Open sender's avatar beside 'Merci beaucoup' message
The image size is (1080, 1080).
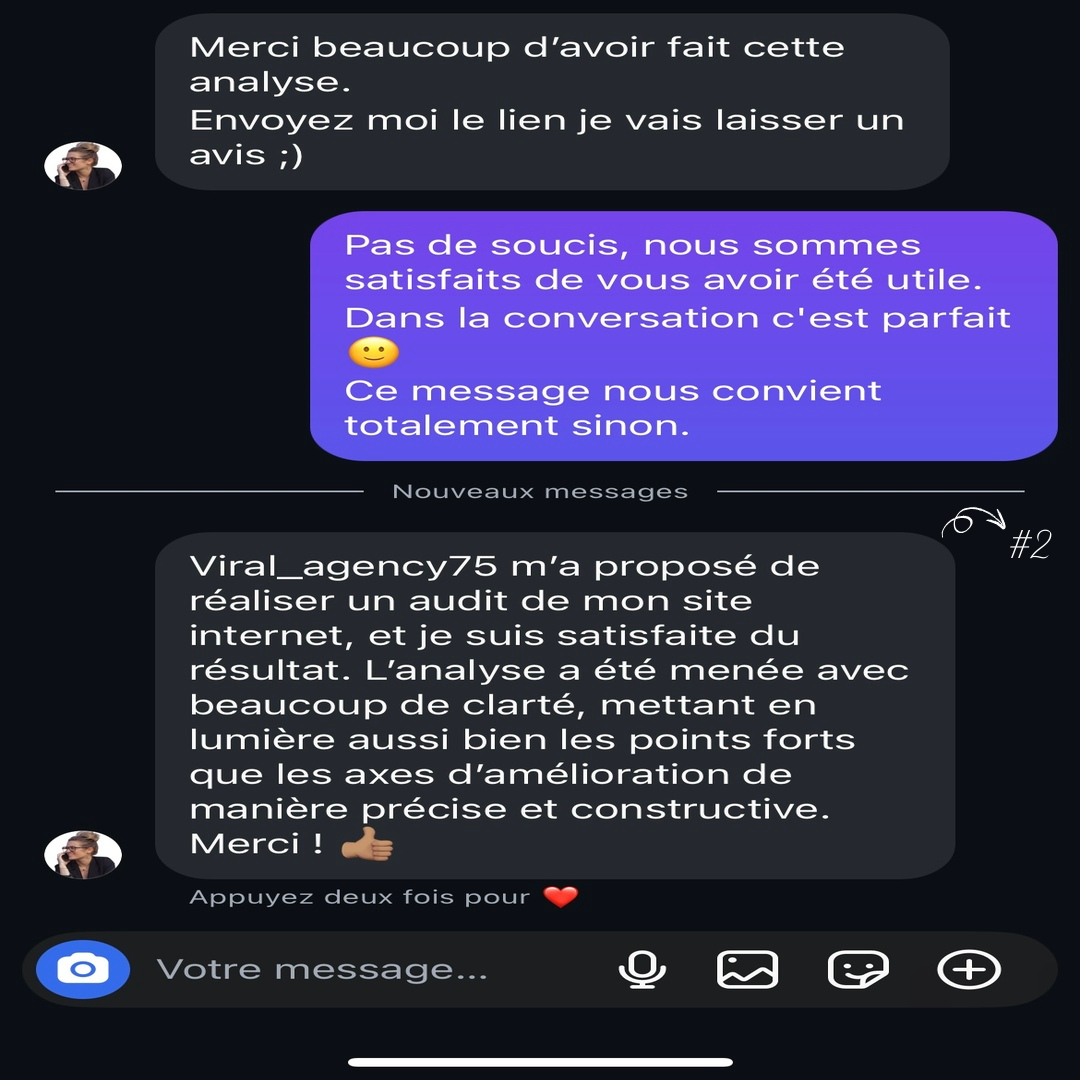pyautogui.click(x=83, y=165)
